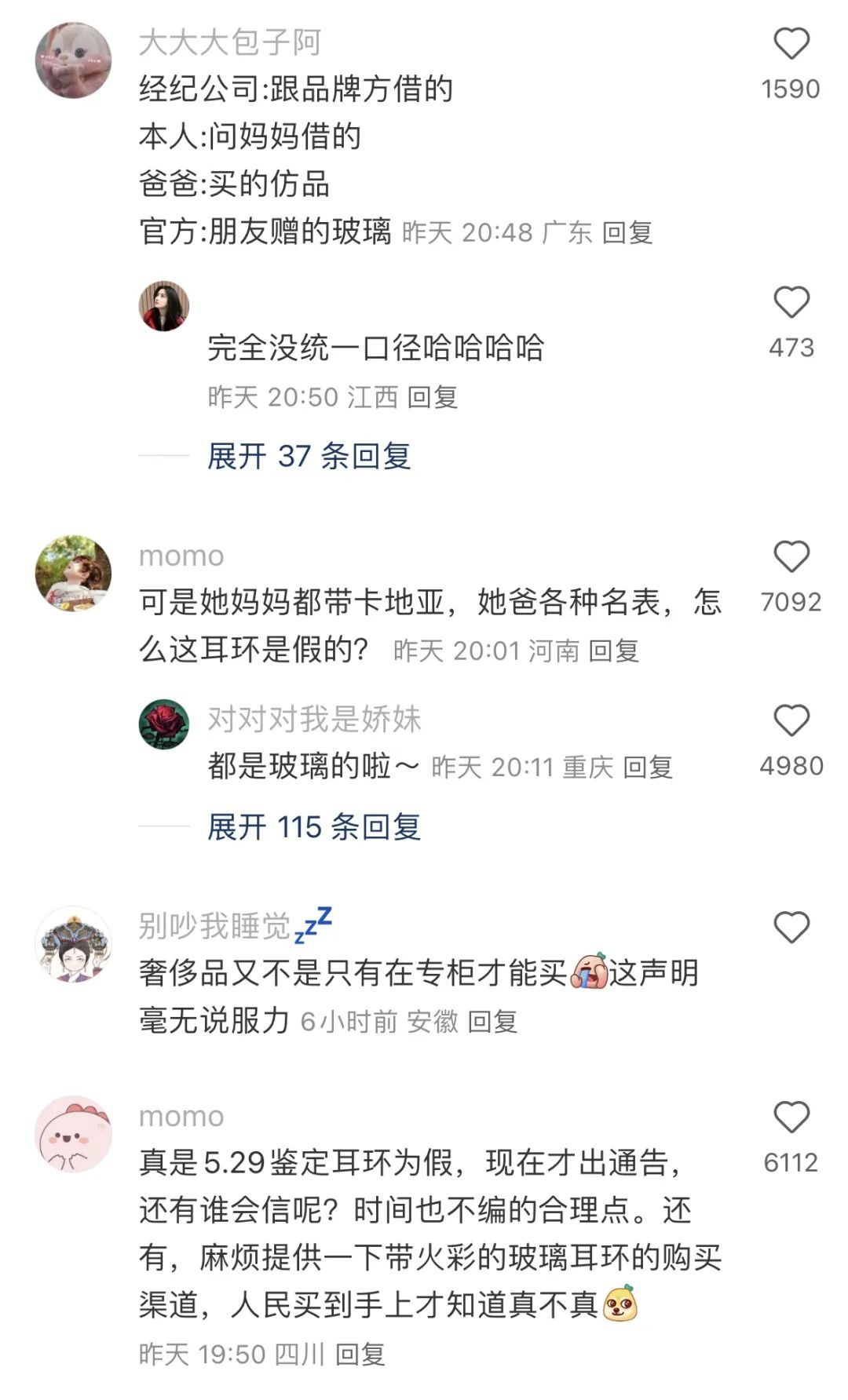Like 别吵我睡觉's comment
The width and height of the screenshot is (848, 1400).
point(791,928)
